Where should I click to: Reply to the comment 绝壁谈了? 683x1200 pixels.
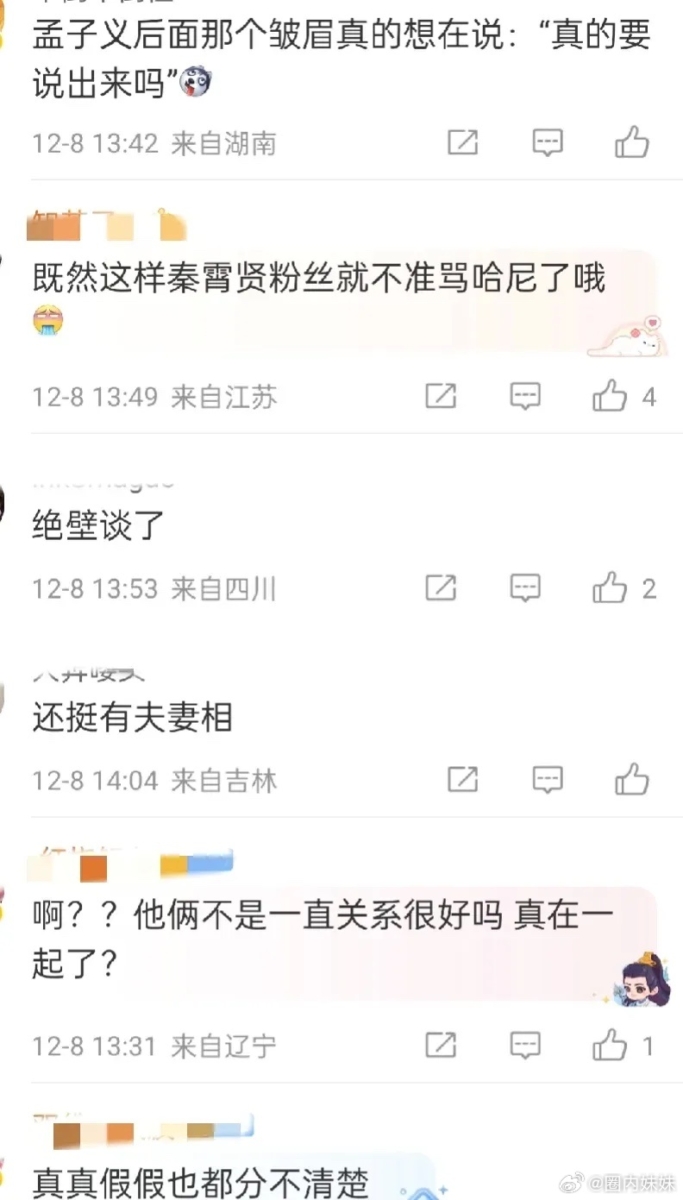tap(526, 588)
